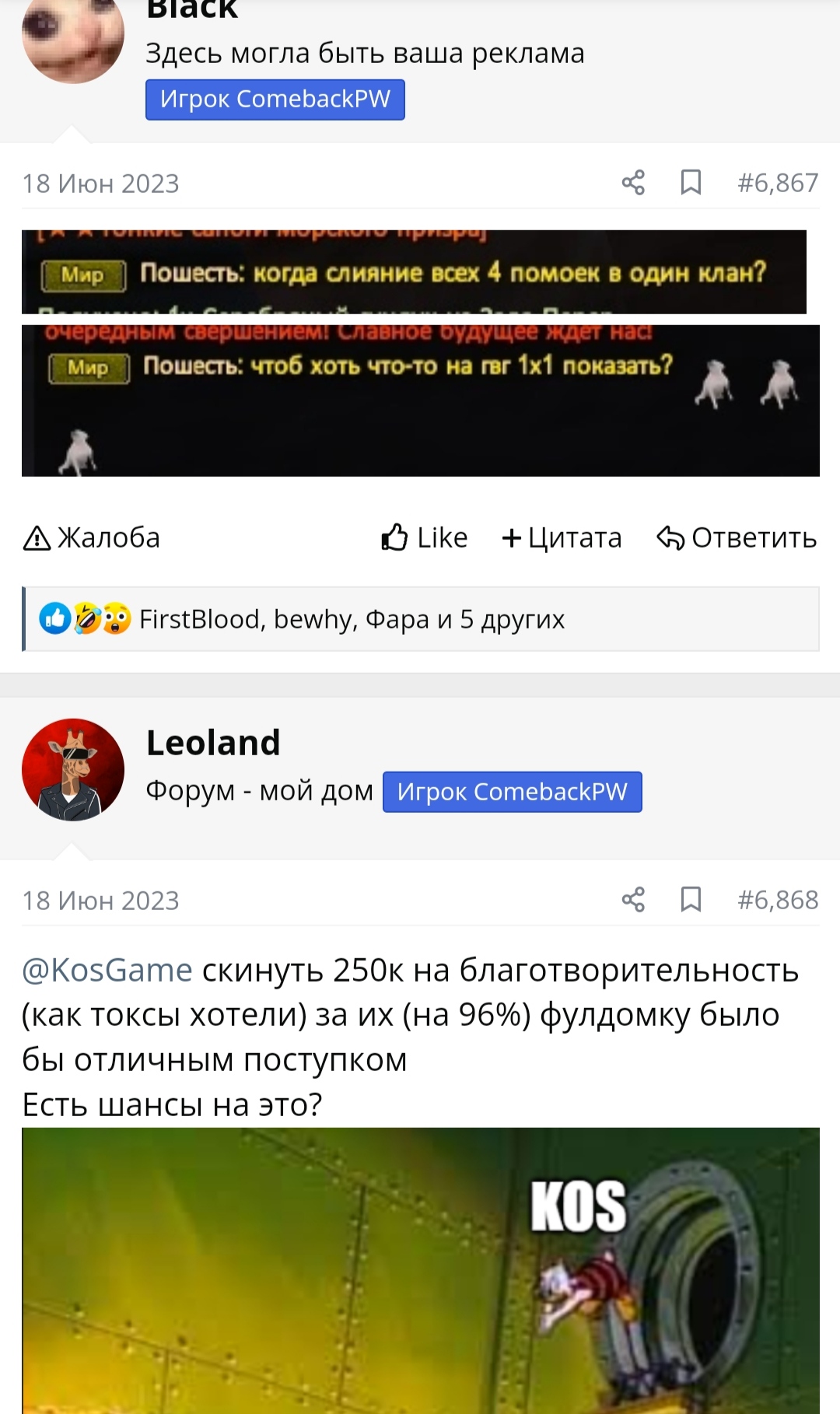Viewport: 840px width, 1414px height.
Task: Add the post to quotes with Цитата
Action: click(x=562, y=537)
